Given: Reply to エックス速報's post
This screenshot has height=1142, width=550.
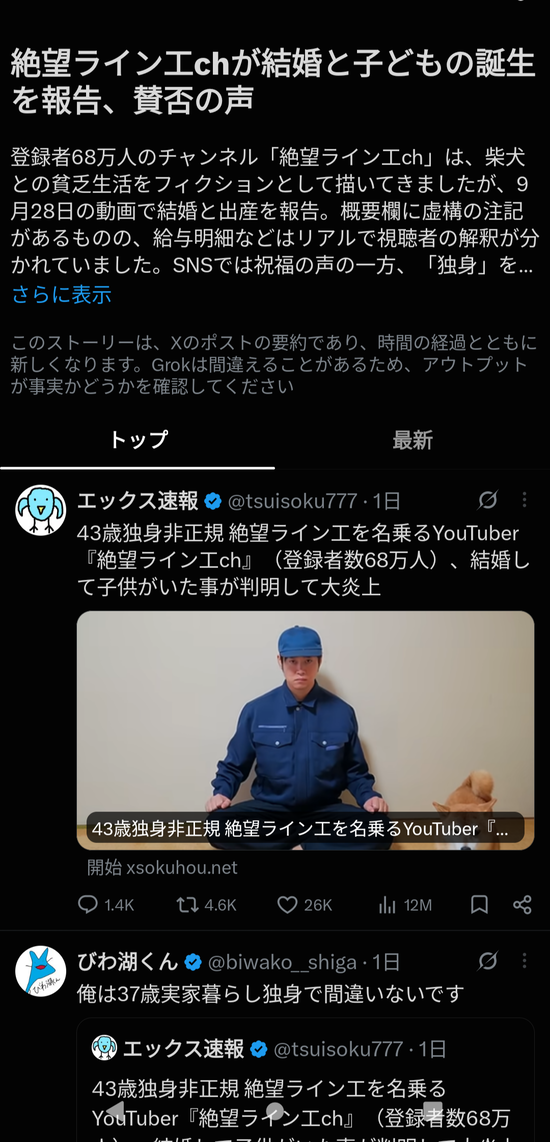Looking at the screenshot, I should tap(106, 905).
